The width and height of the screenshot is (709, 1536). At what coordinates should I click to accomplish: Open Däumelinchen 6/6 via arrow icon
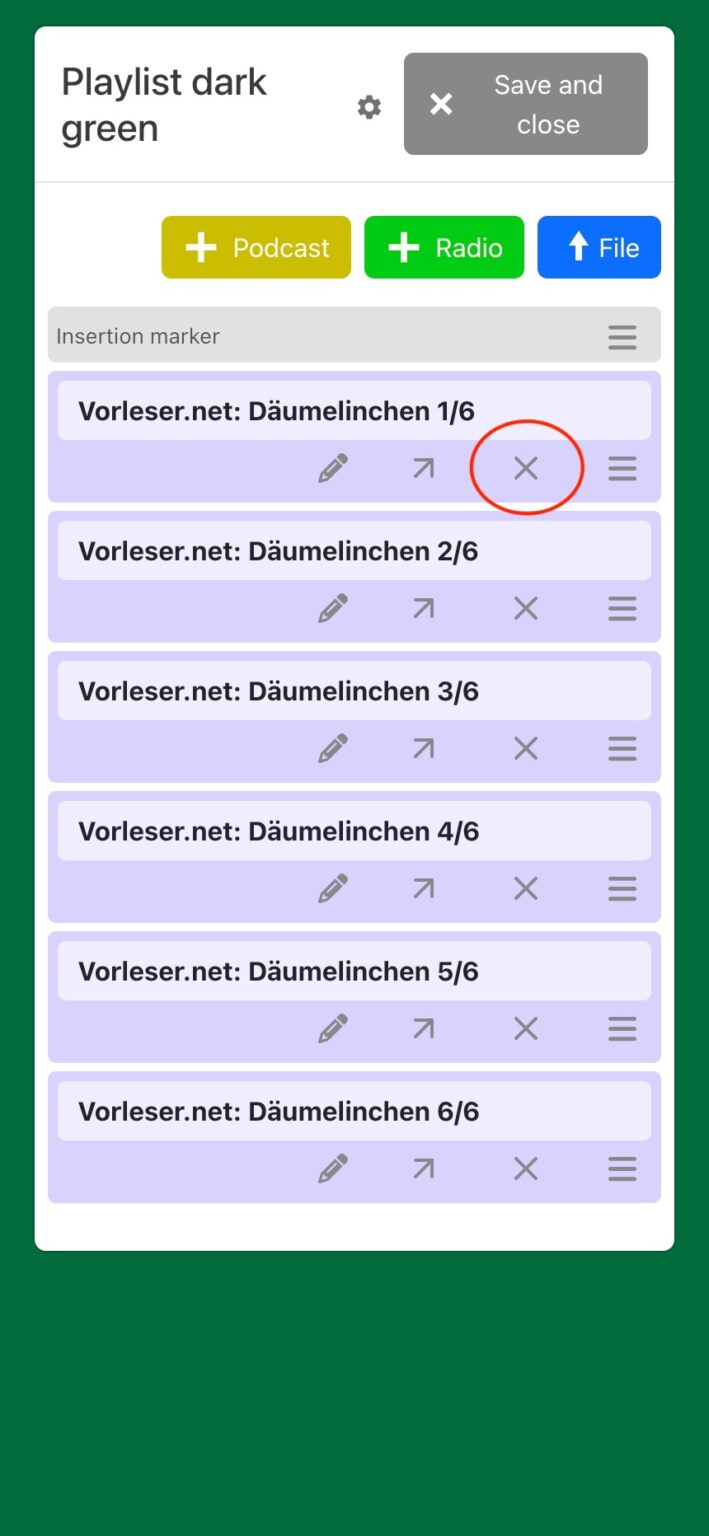tap(424, 1168)
